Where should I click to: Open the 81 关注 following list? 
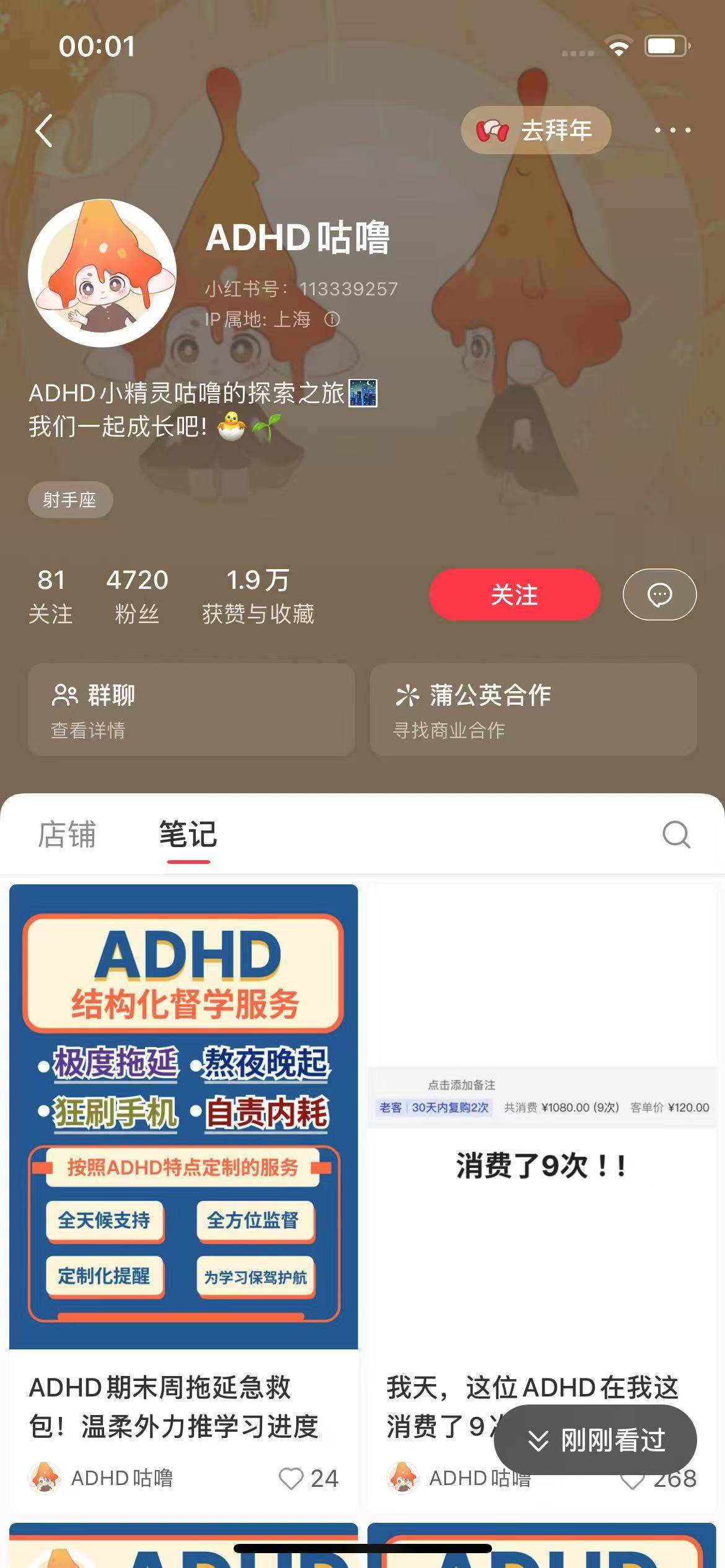[51, 596]
